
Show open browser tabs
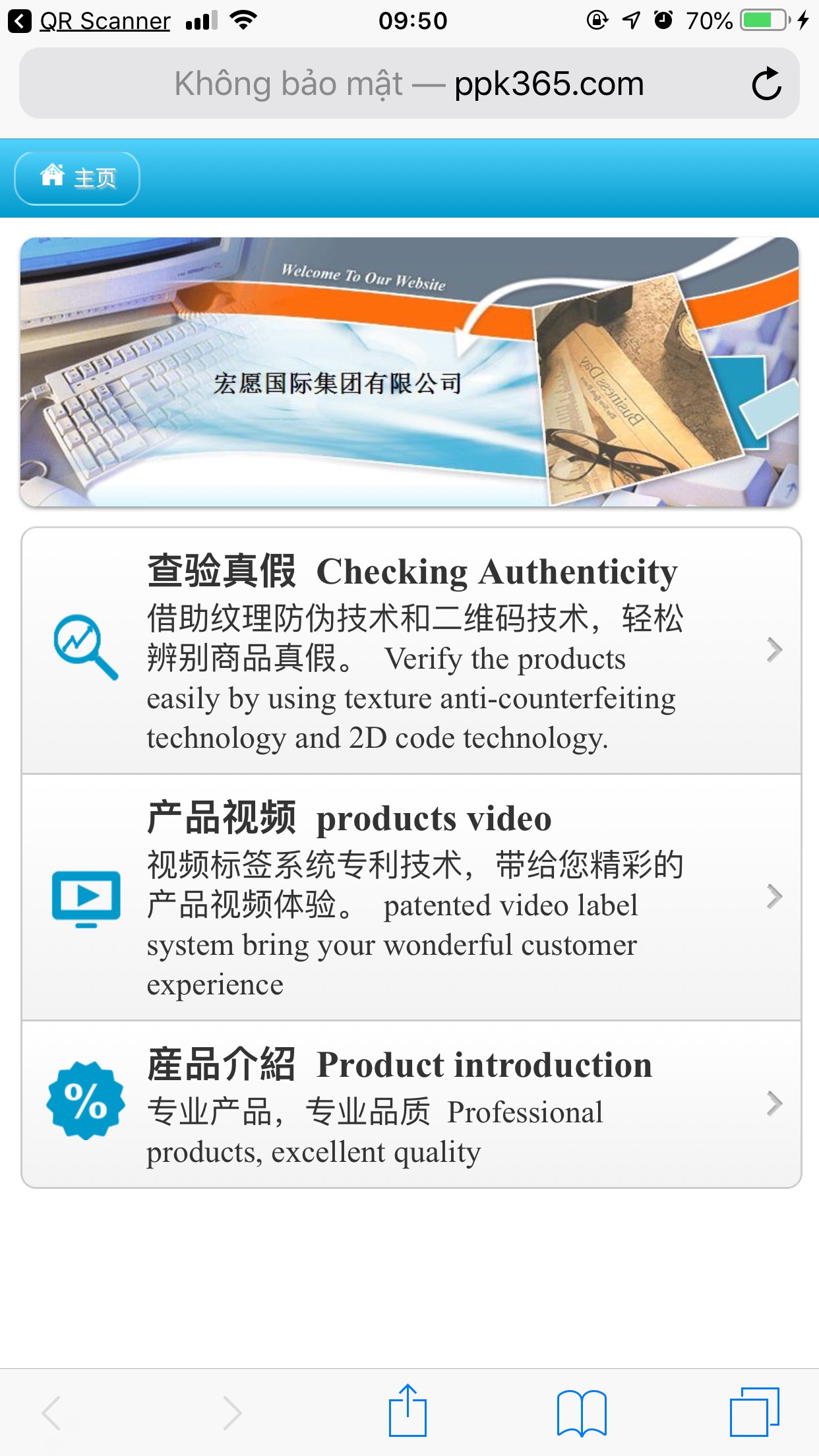coord(754,1412)
